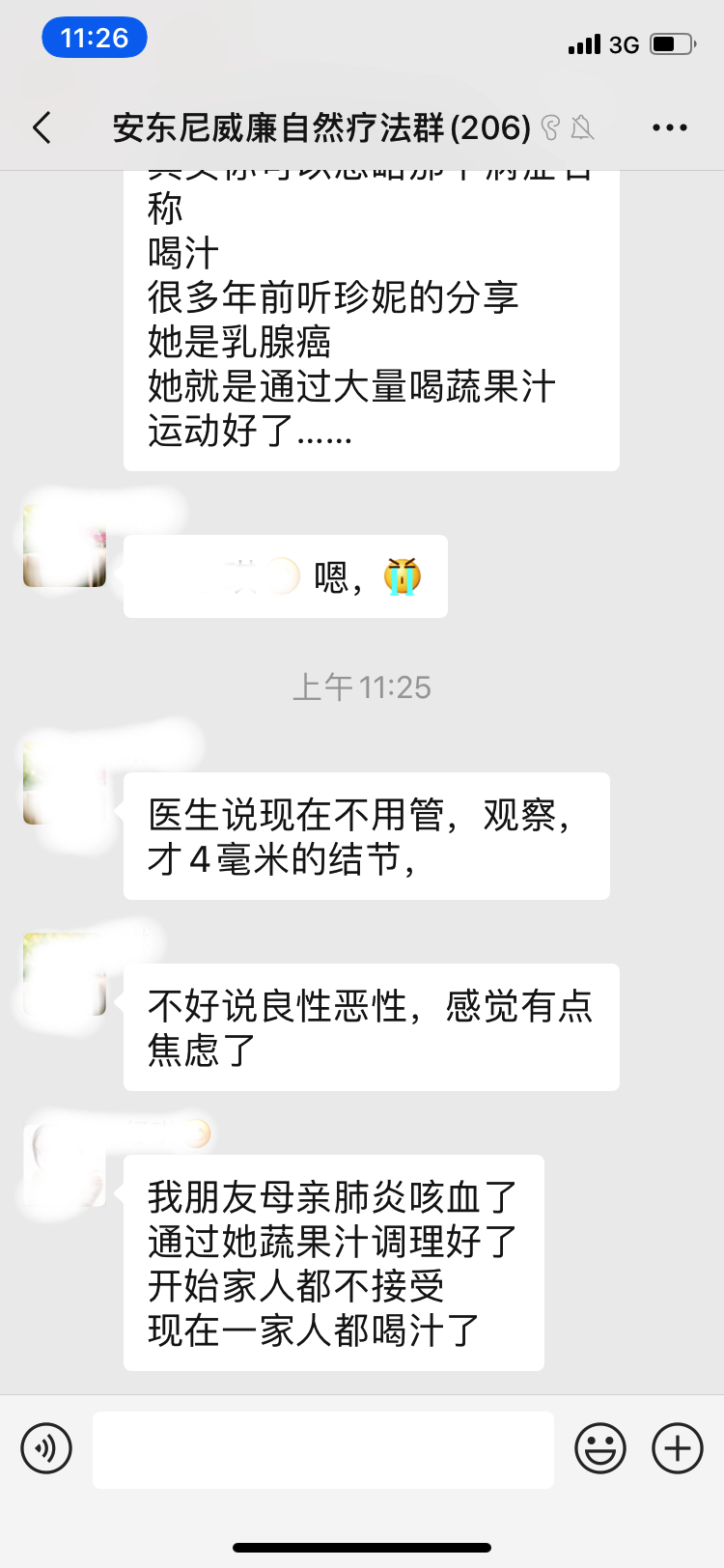
Task: Open avatar of sender of 医生说现在不用管 message
Action: pyautogui.click(x=65, y=783)
